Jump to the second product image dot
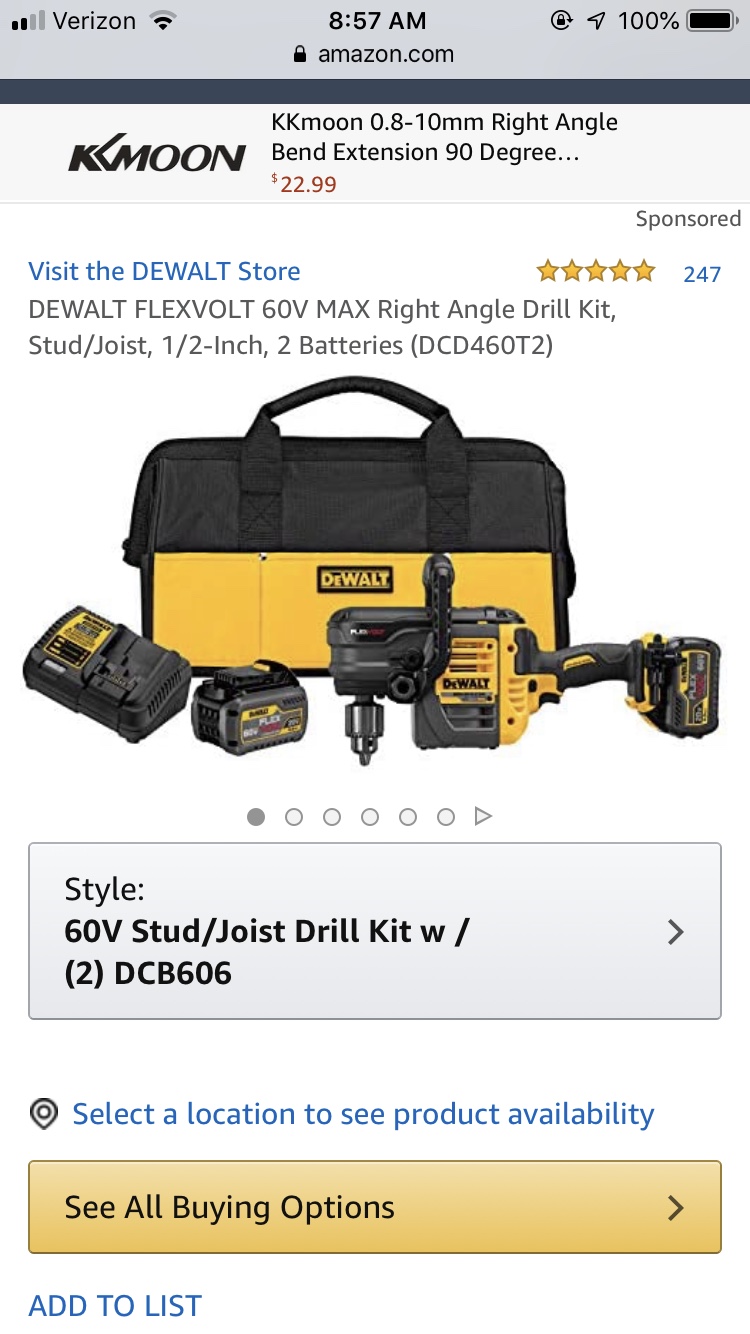Viewport: 750px width, 1334px height. tap(294, 817)
